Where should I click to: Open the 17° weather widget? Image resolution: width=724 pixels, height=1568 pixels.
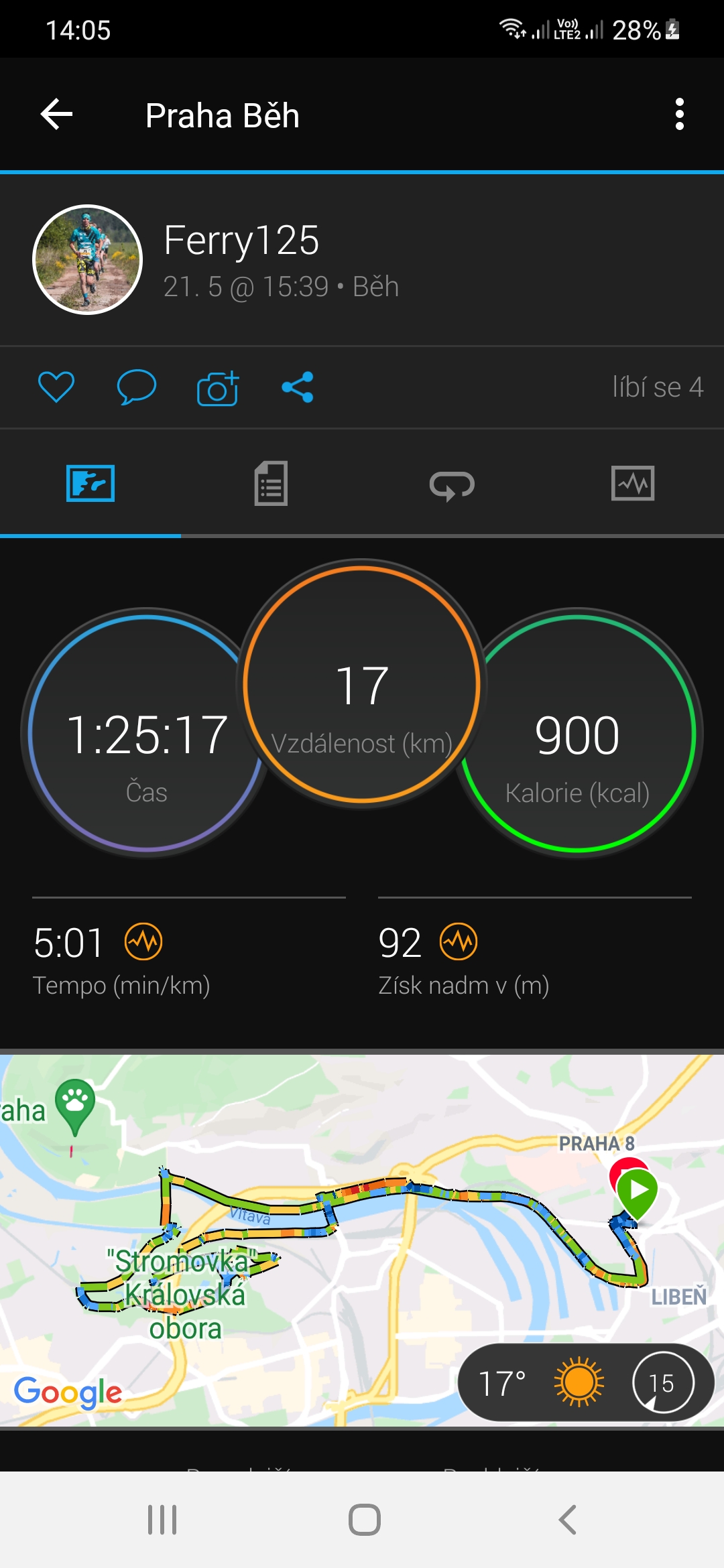(x=585, y=1382)
